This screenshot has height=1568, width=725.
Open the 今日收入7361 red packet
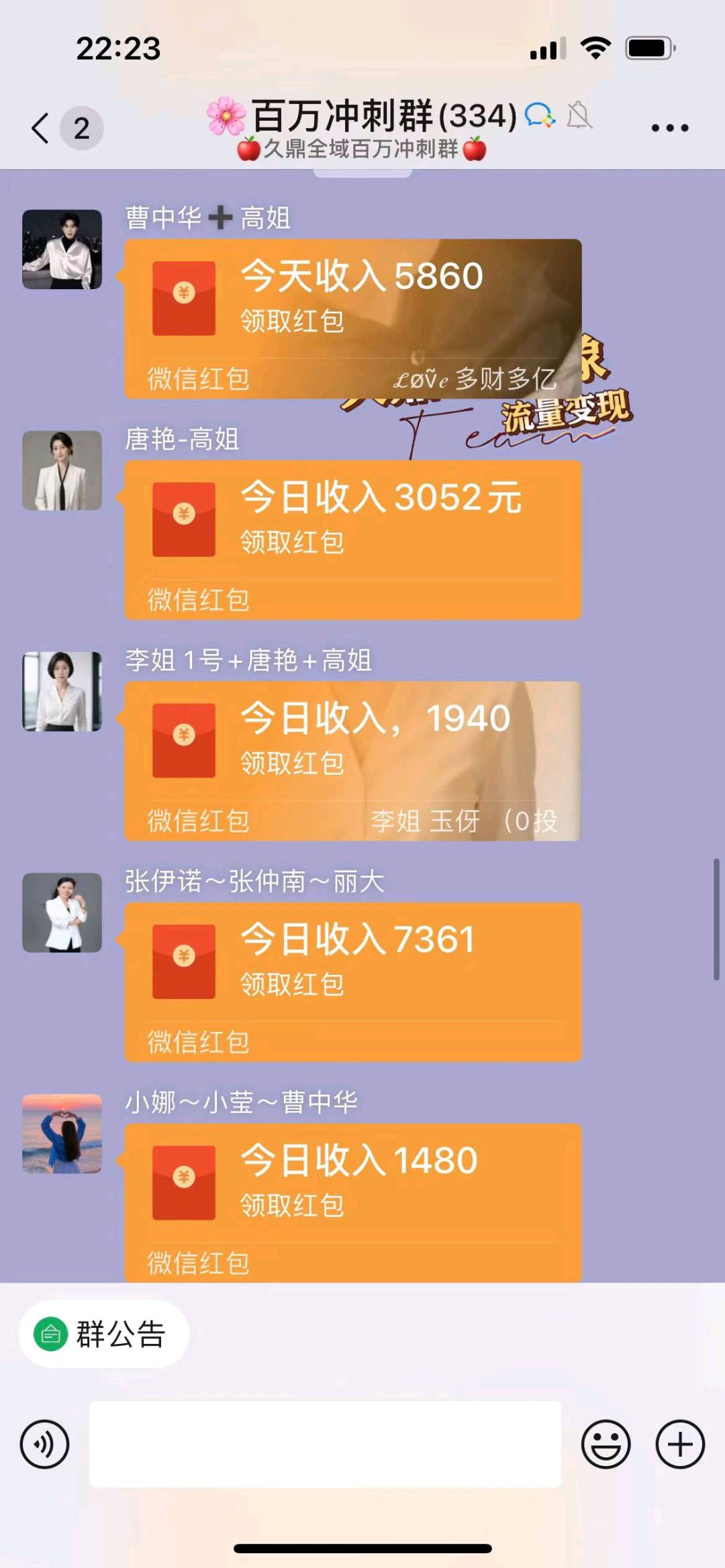click(x=352, y=982)
